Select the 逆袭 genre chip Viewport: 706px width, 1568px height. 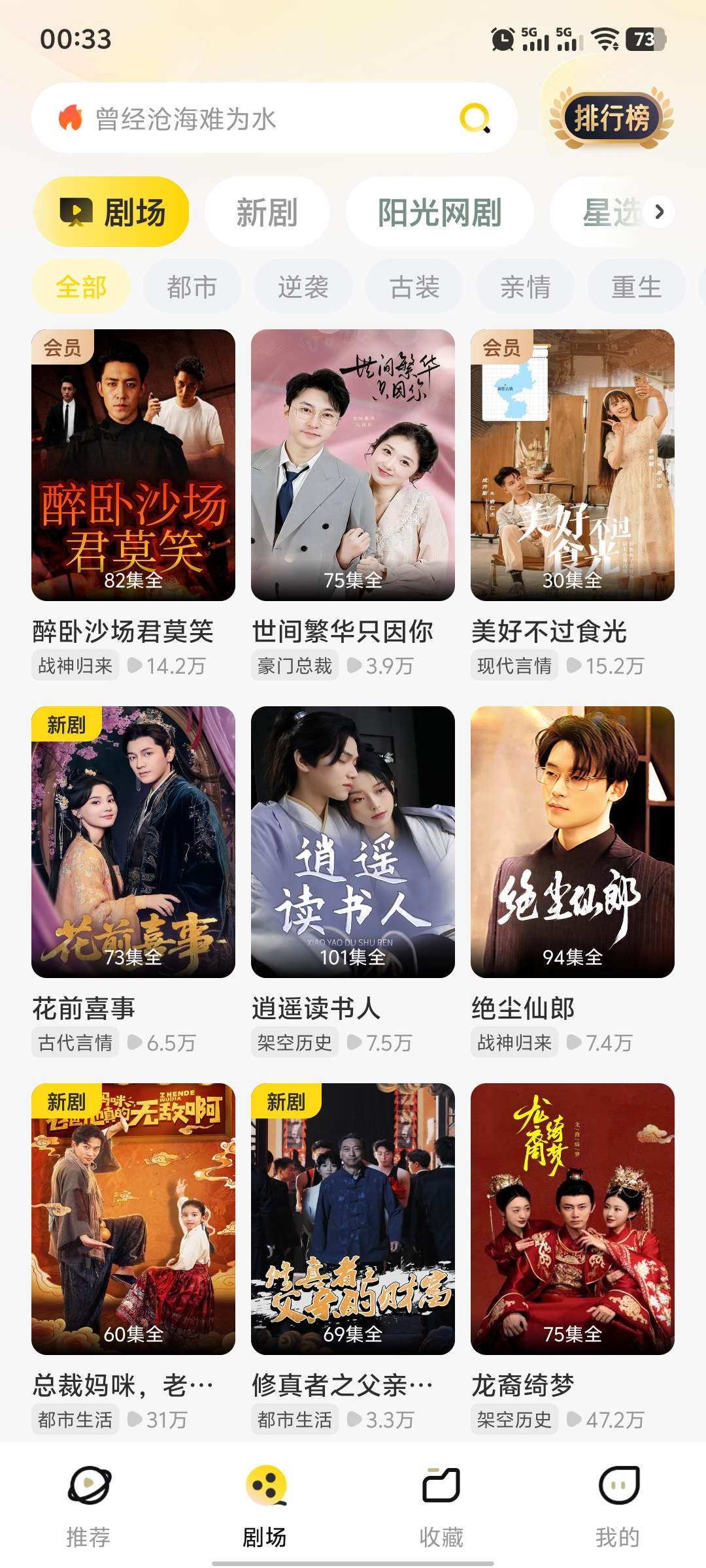303,287
